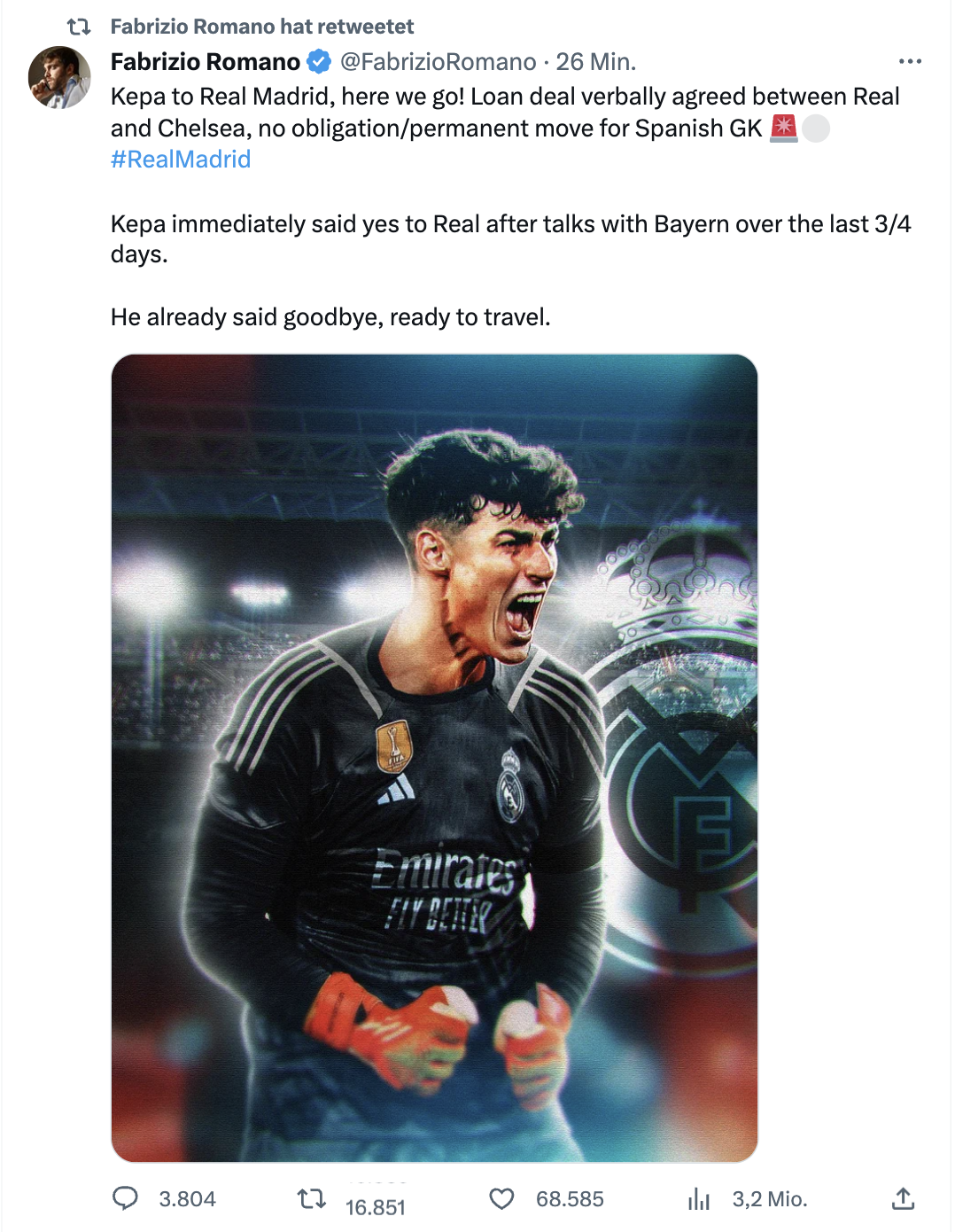
Task: Reply to the tweet via comment icon
Action: click(x=126, y=1198)
